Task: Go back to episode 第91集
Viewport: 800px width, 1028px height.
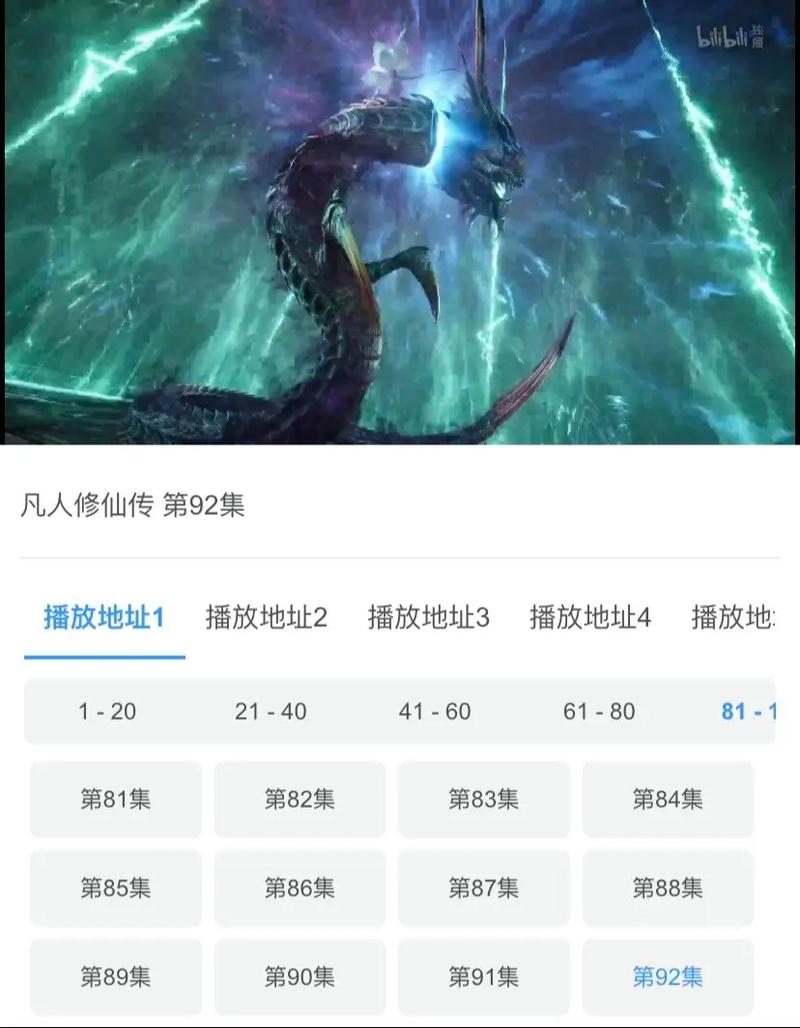Action: [484, 976]
